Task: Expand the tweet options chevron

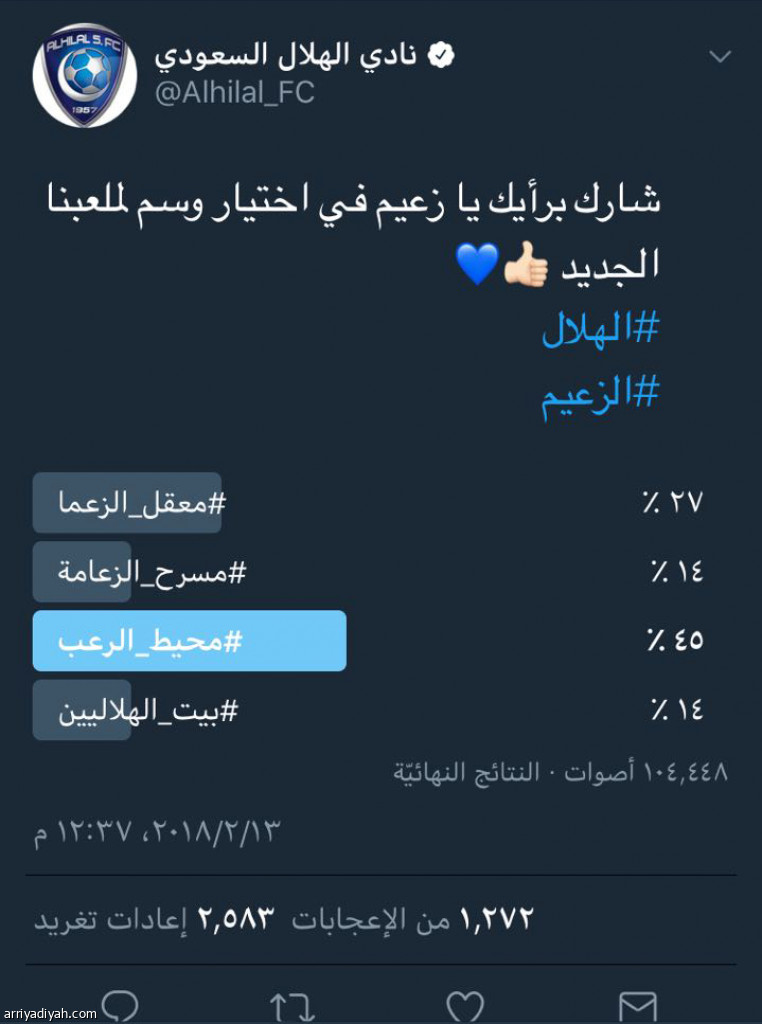Action: pyautogui.click(x=720, y=57)
